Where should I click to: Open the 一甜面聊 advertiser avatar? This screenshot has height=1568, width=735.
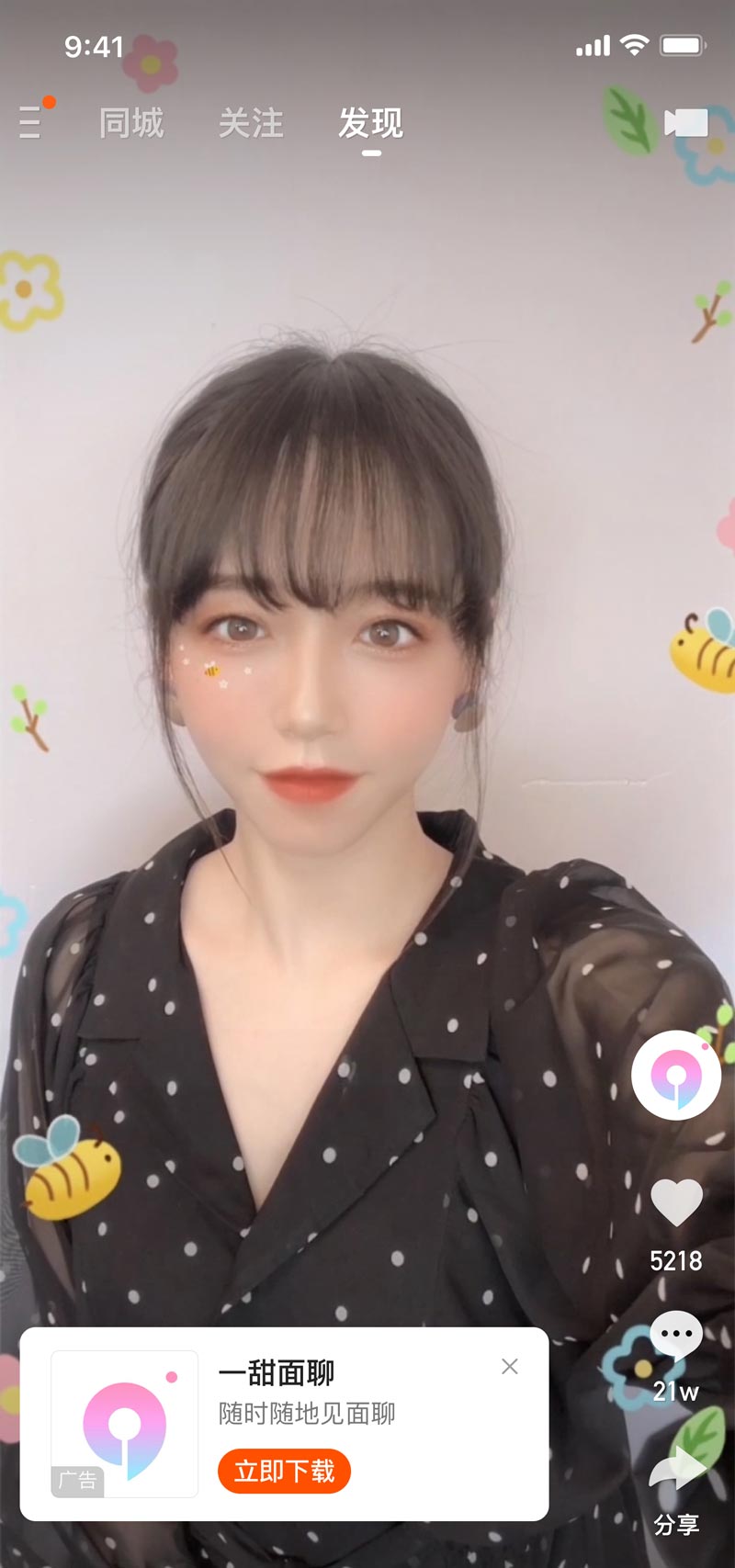[676, 1075]
